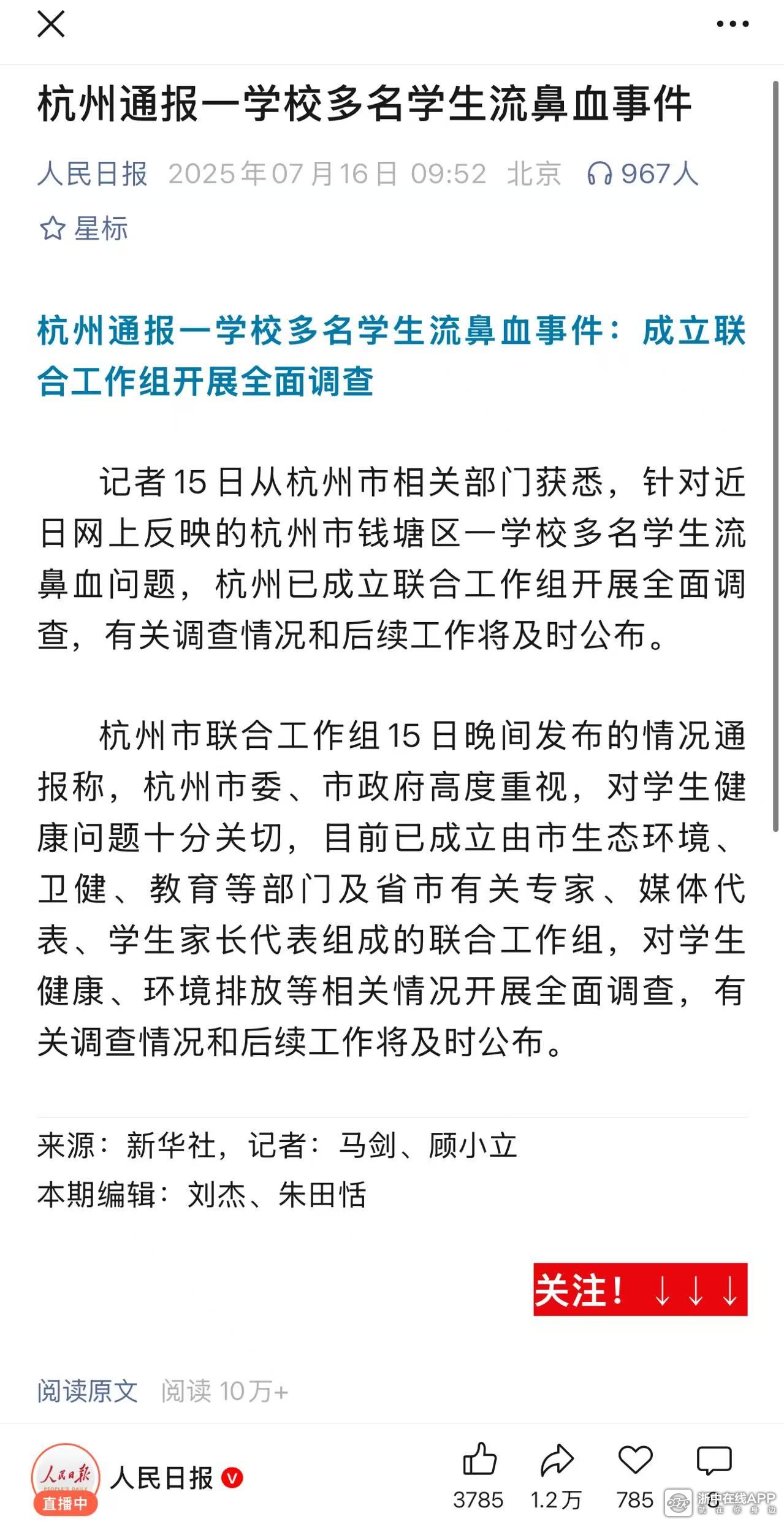Star this account with 星标

click(83, 229)
